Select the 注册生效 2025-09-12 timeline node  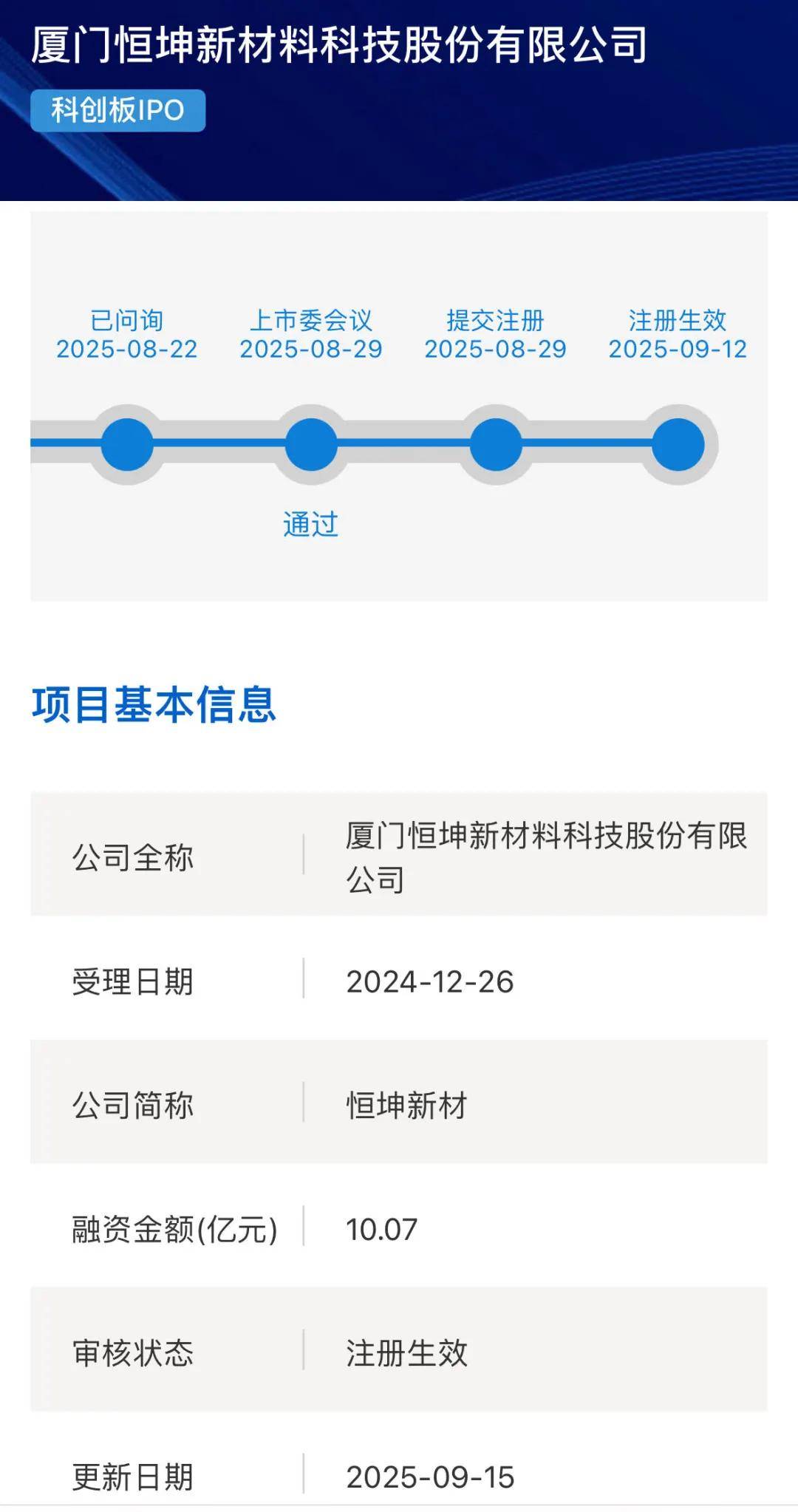coord(678,444)
